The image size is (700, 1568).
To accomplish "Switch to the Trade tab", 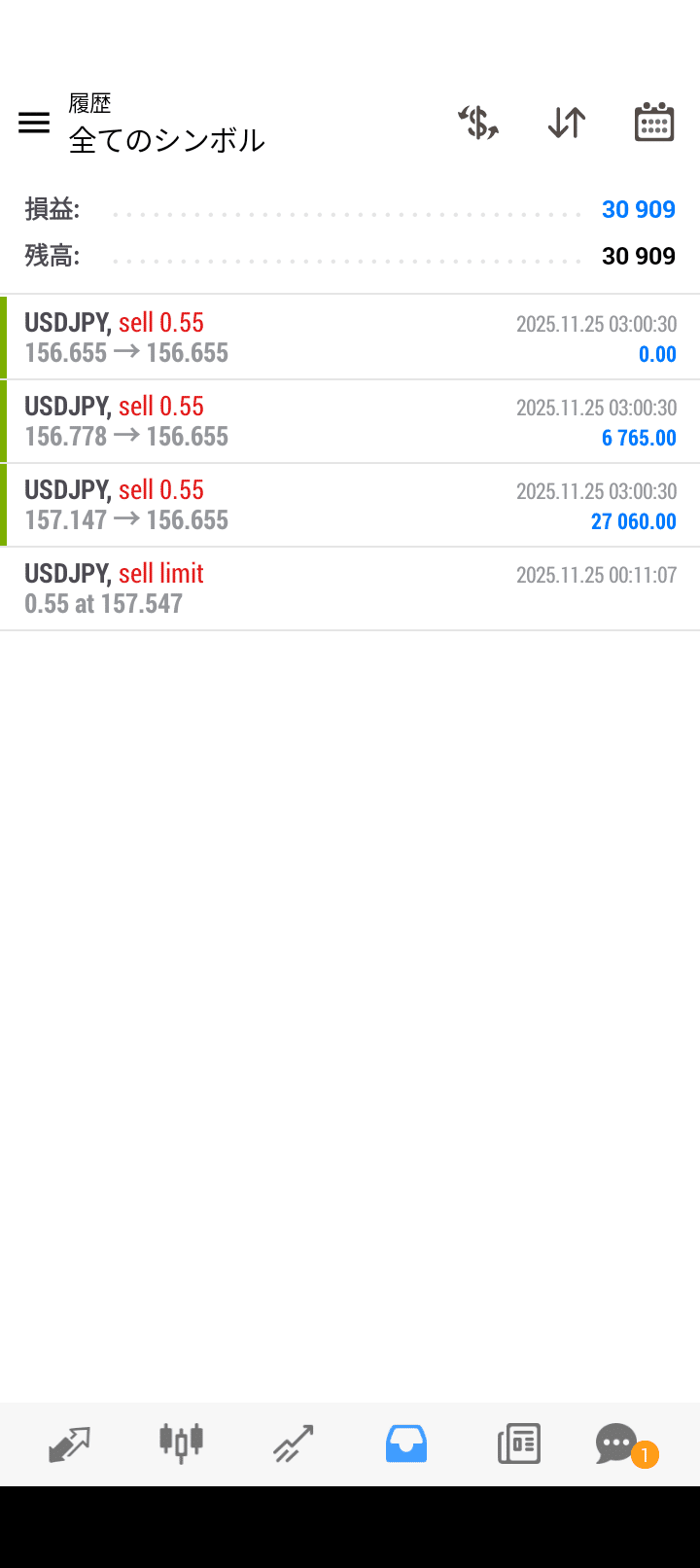I will (x=294, y=1443).
